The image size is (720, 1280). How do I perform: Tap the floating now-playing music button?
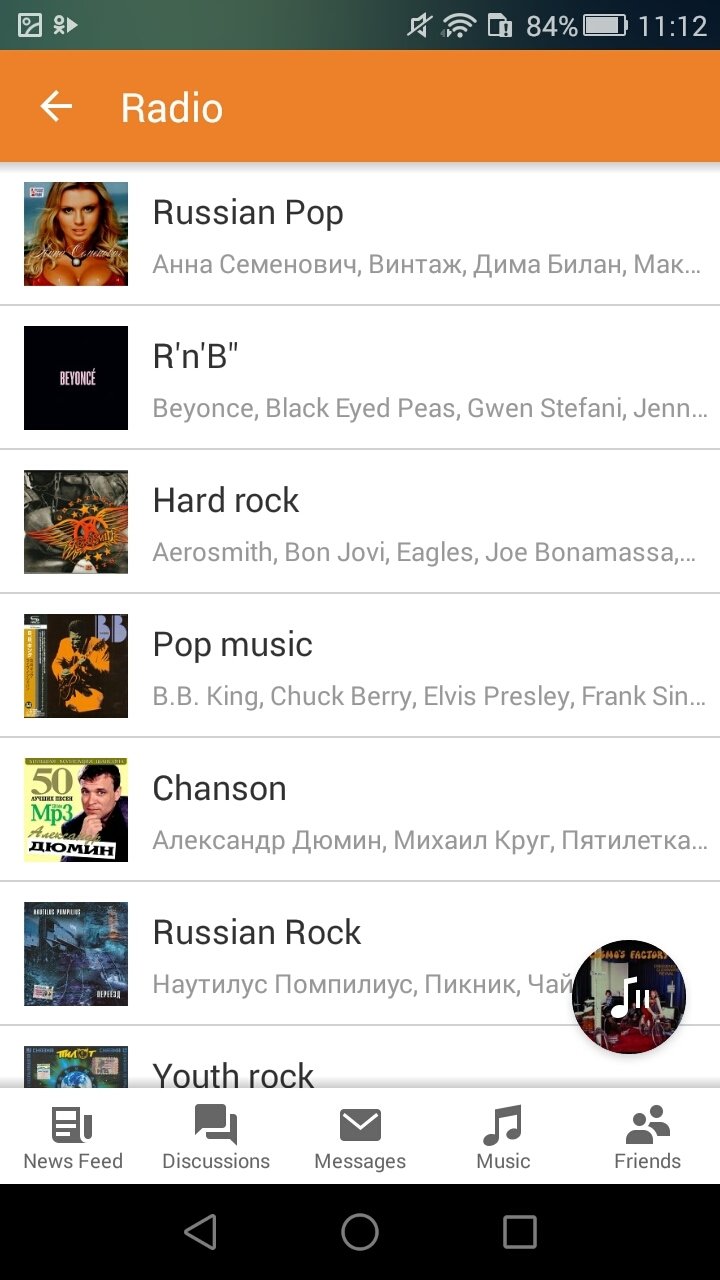coord(629,997)
